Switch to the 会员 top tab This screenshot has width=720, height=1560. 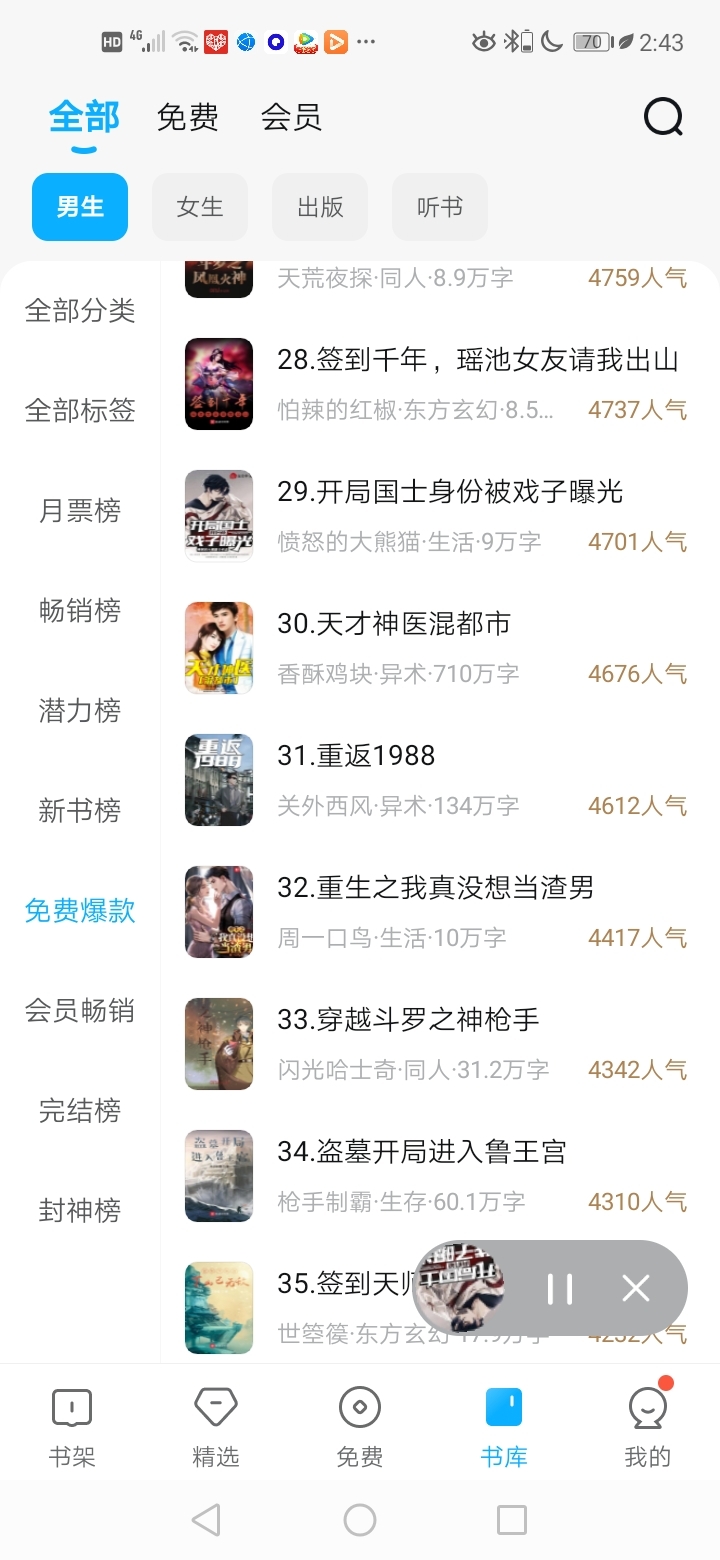pos(291,118)
